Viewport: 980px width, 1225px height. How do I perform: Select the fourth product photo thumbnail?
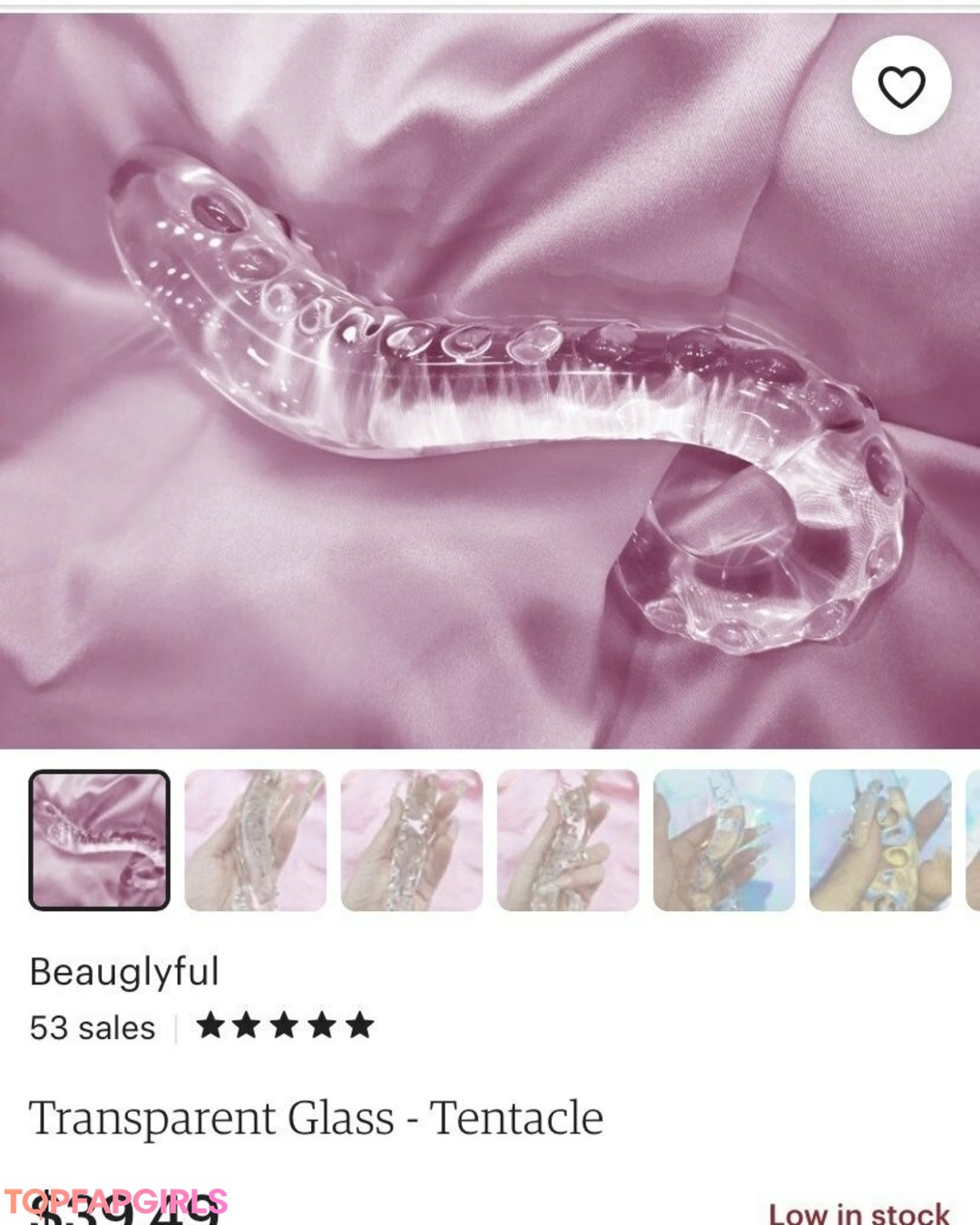click(567, 840)
